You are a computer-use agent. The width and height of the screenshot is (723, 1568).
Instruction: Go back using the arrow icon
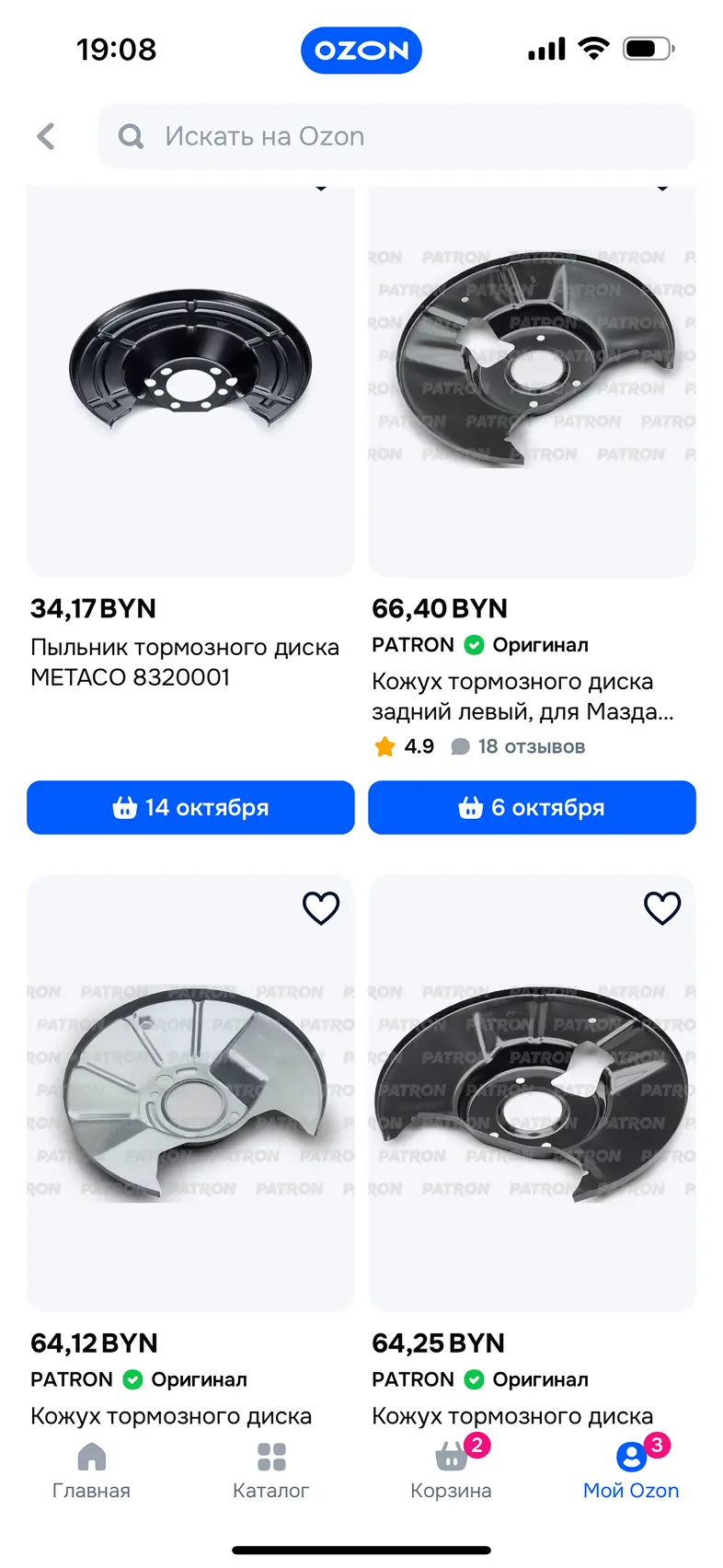[x=46, y=136]
